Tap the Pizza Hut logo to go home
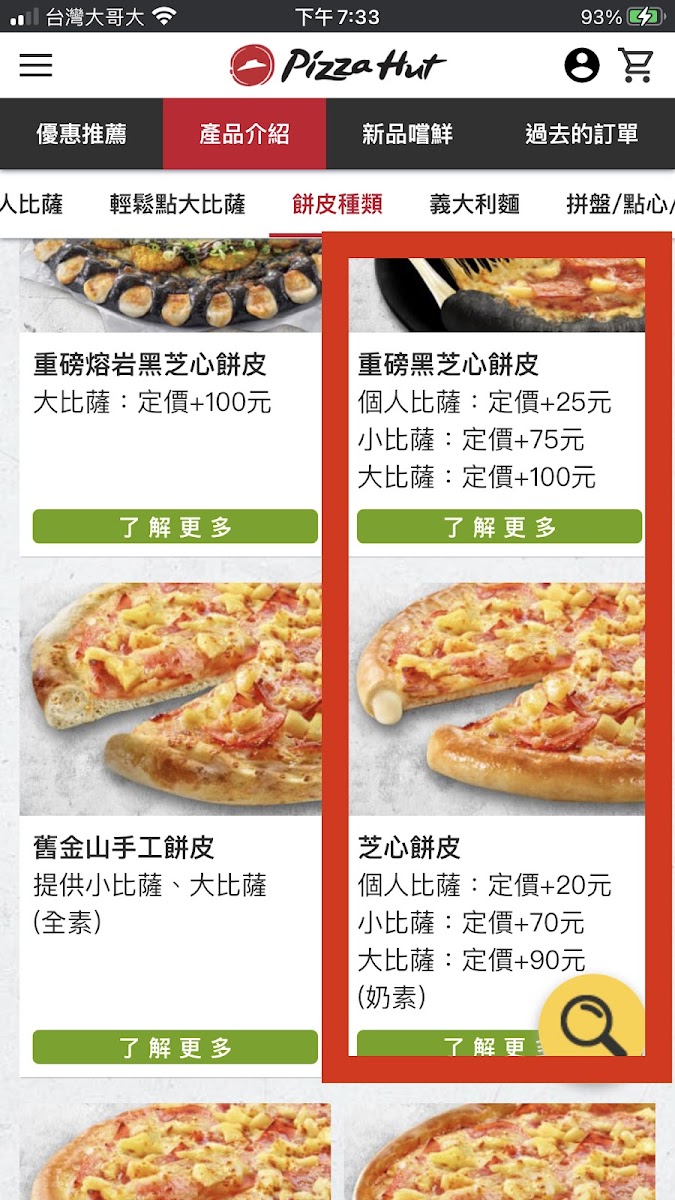The height and width of the screenshot is (1200, 675). pyautogui.click(x=337, y=66)
